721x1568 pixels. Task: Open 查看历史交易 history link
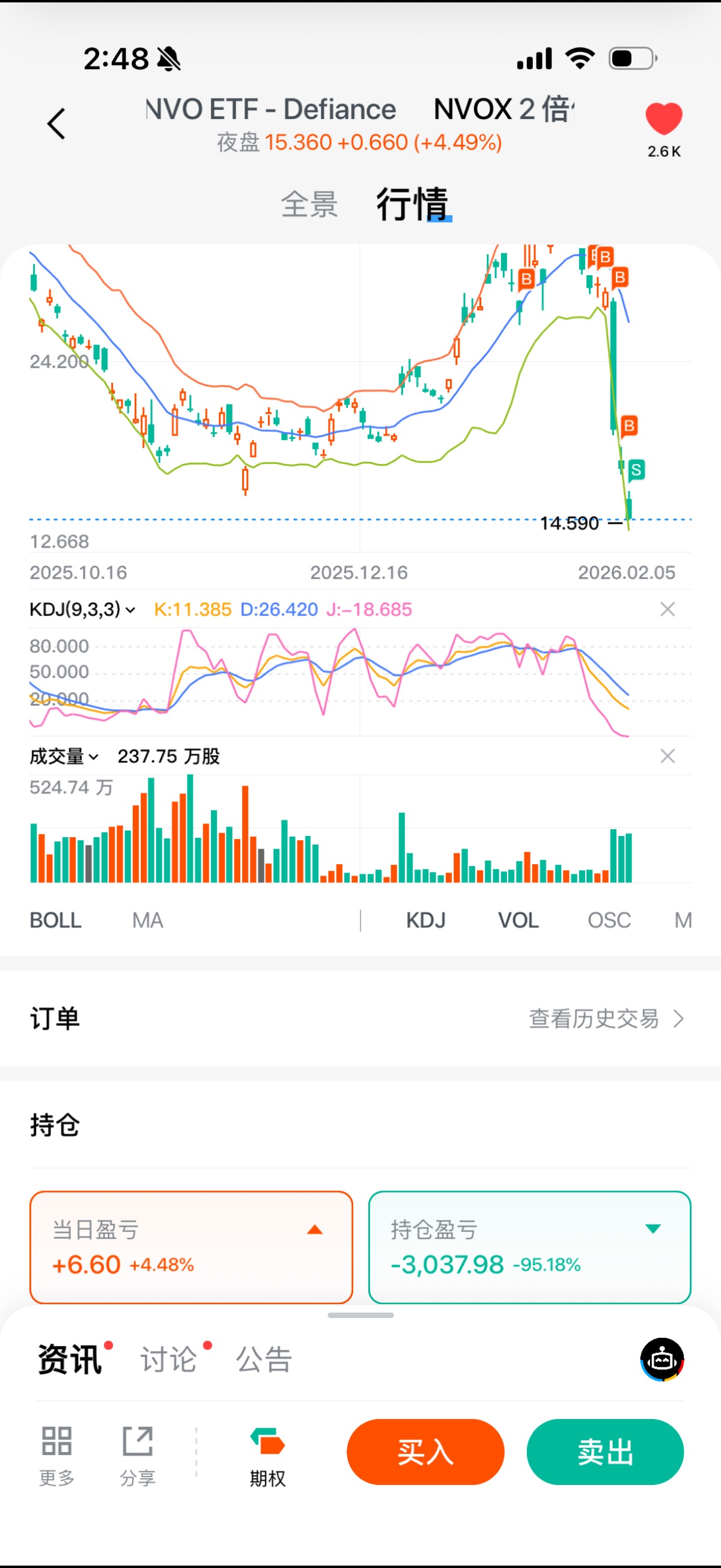pos(606,1019)
